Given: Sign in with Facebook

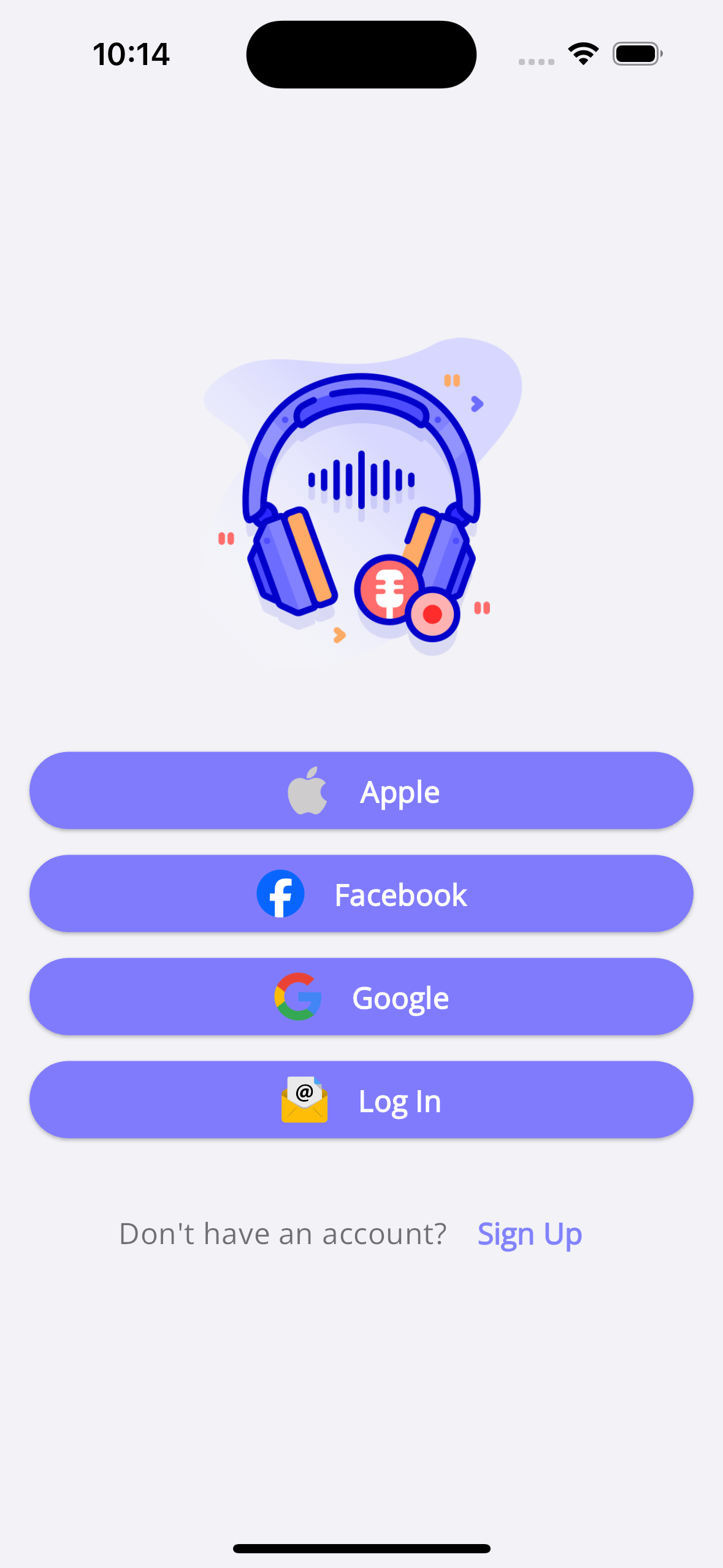Looking at the screenshot, I should click(361, 893).
